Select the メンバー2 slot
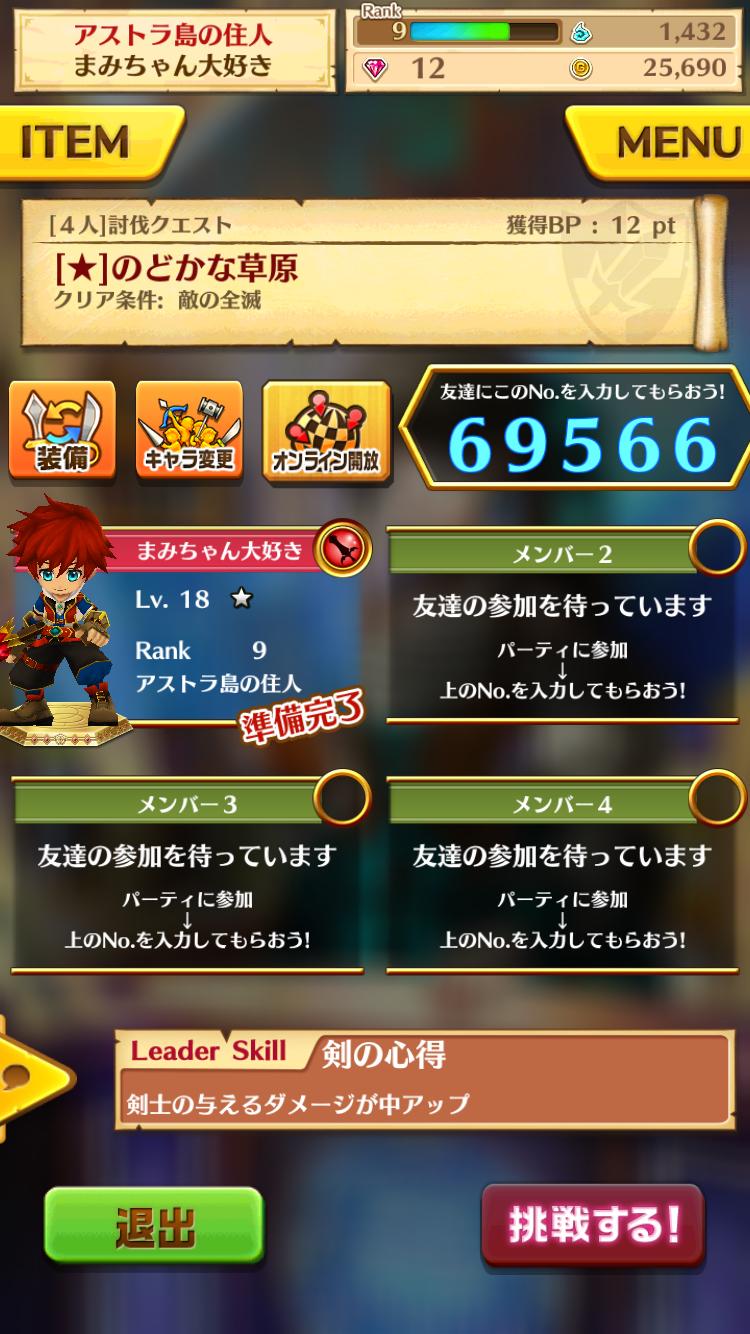 click(x=564, y=624)
